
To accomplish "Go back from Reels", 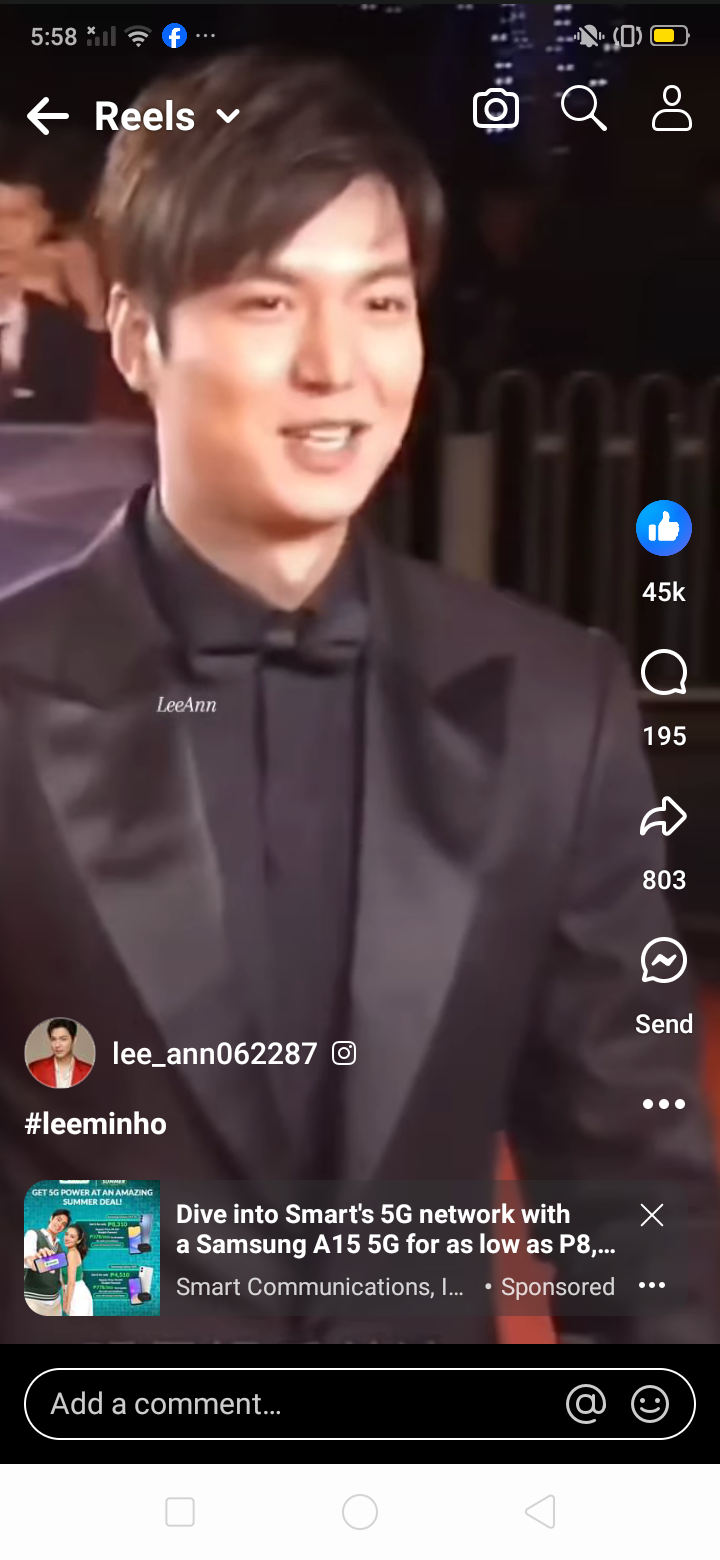I will click(47, 117).
